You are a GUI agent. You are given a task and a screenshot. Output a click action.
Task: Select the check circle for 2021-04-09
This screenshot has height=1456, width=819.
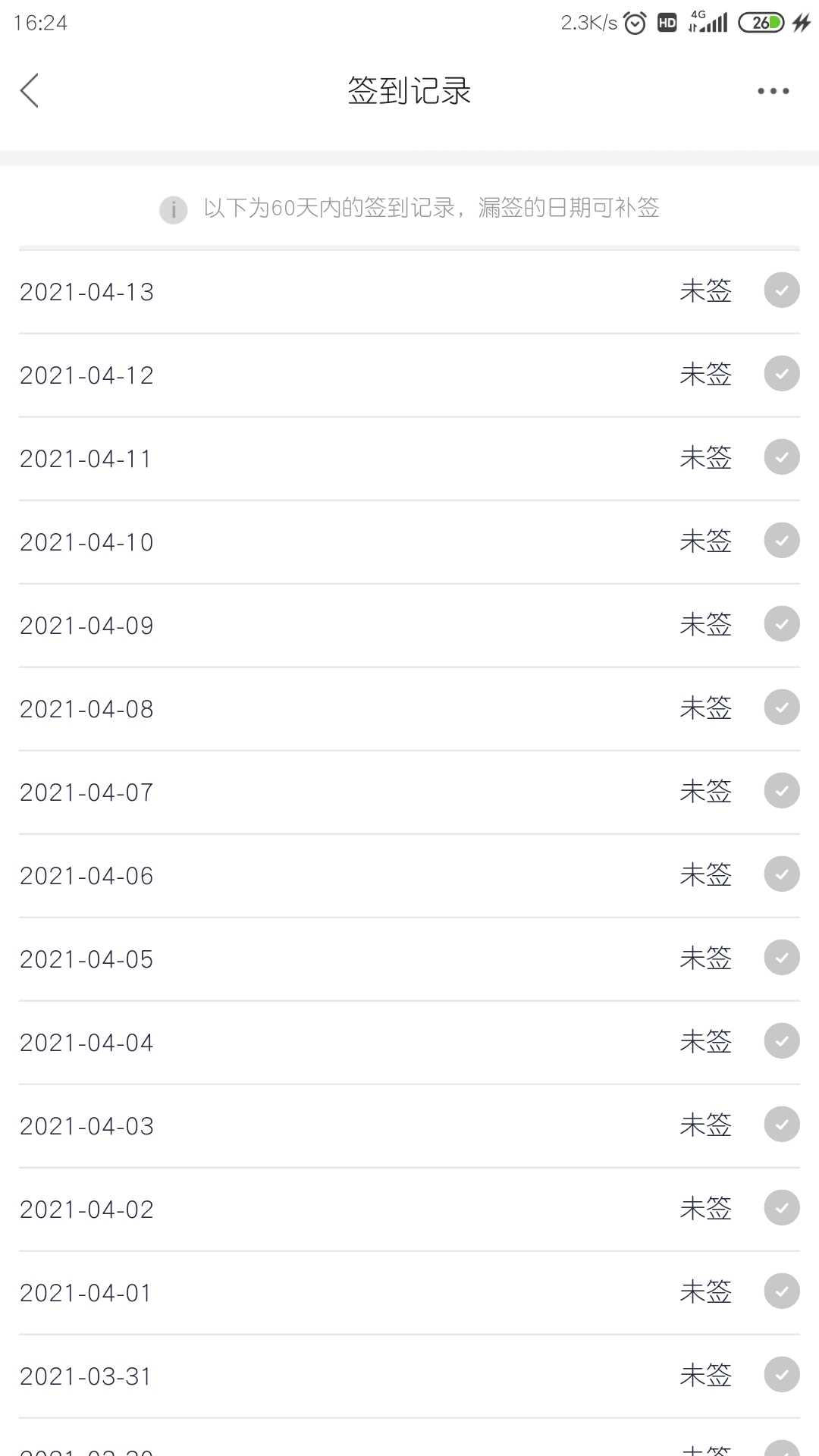pyautogui.click(x=782, y=624)
